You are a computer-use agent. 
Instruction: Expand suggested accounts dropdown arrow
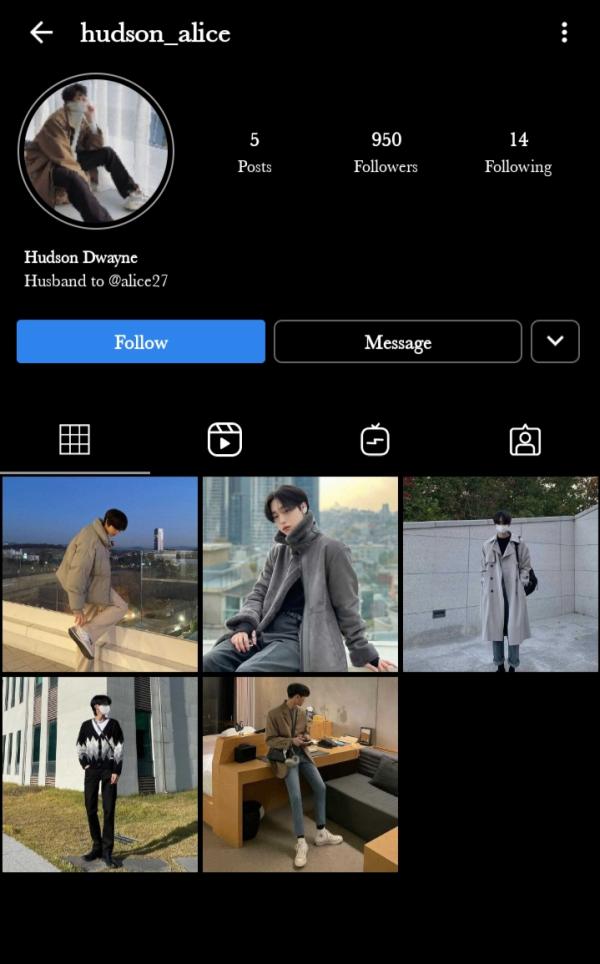point(555,341)
